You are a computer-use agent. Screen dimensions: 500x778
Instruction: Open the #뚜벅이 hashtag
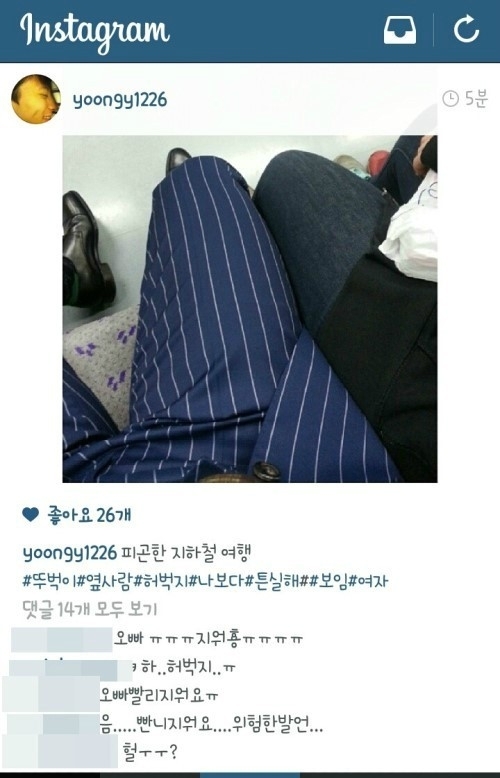pyautogui.click(x=50, y=581)
